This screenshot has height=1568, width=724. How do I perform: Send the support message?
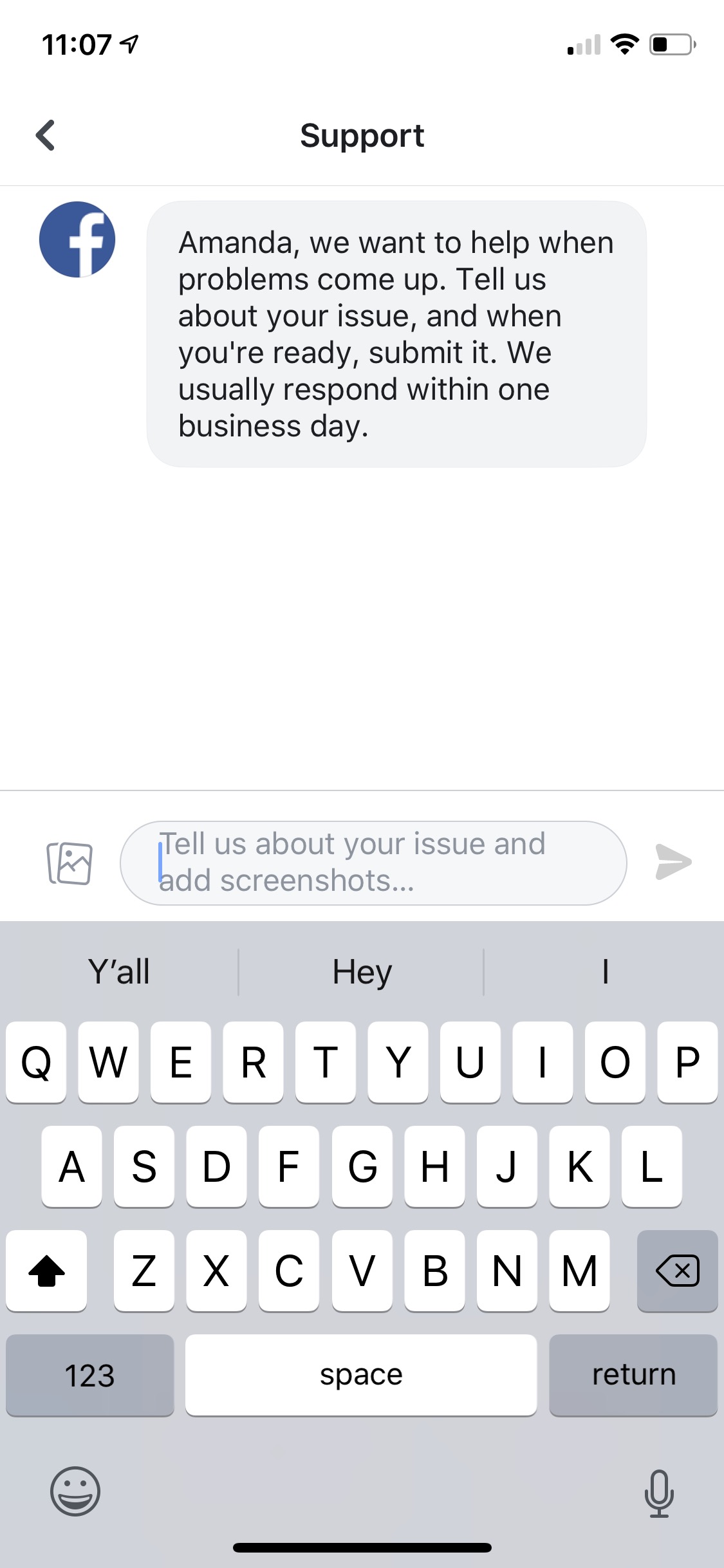(x=673, y=862)
